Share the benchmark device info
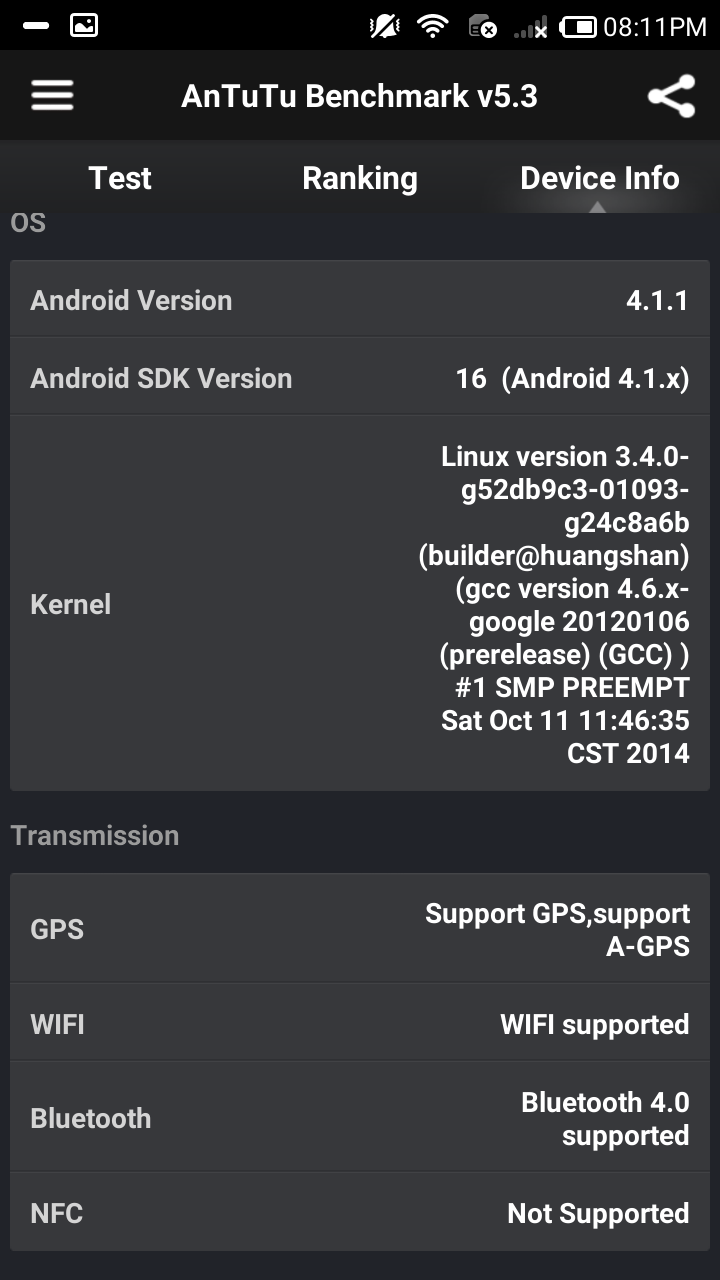 click(671, 96)
